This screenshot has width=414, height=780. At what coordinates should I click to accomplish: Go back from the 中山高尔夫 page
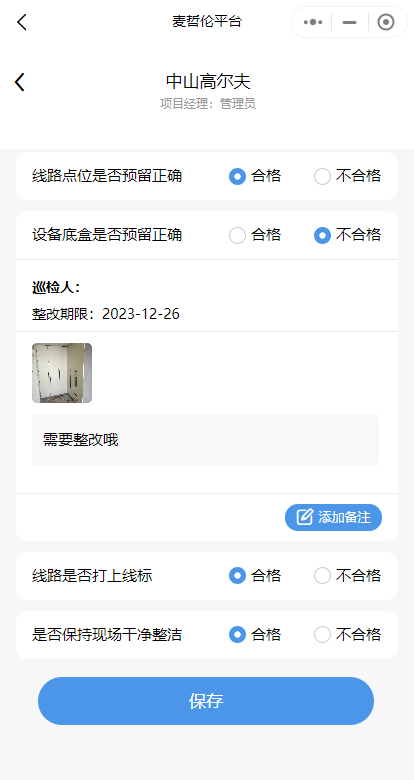[19, 82]
